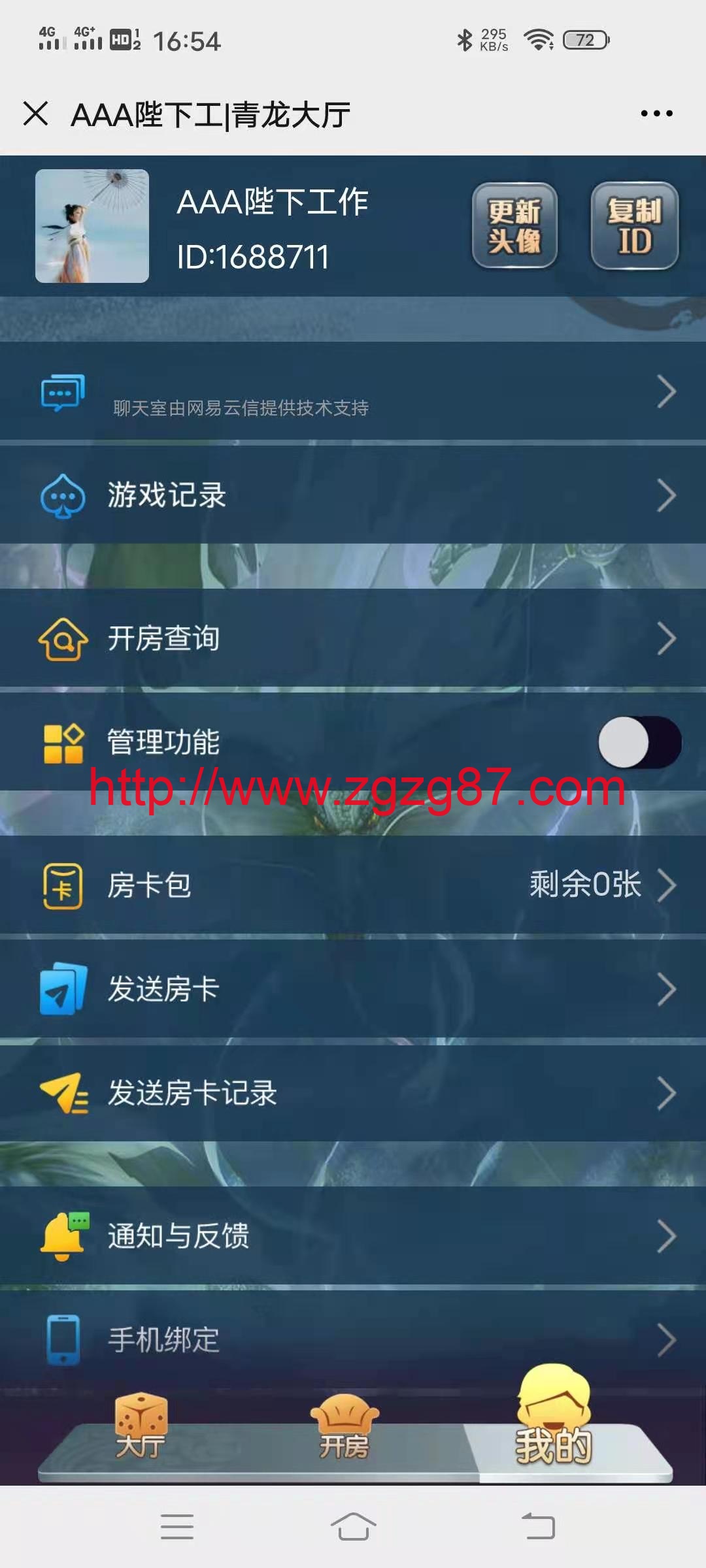706x1568 pixels.
Task: Switch to the 开房 tab
Action: (344, 1431)
